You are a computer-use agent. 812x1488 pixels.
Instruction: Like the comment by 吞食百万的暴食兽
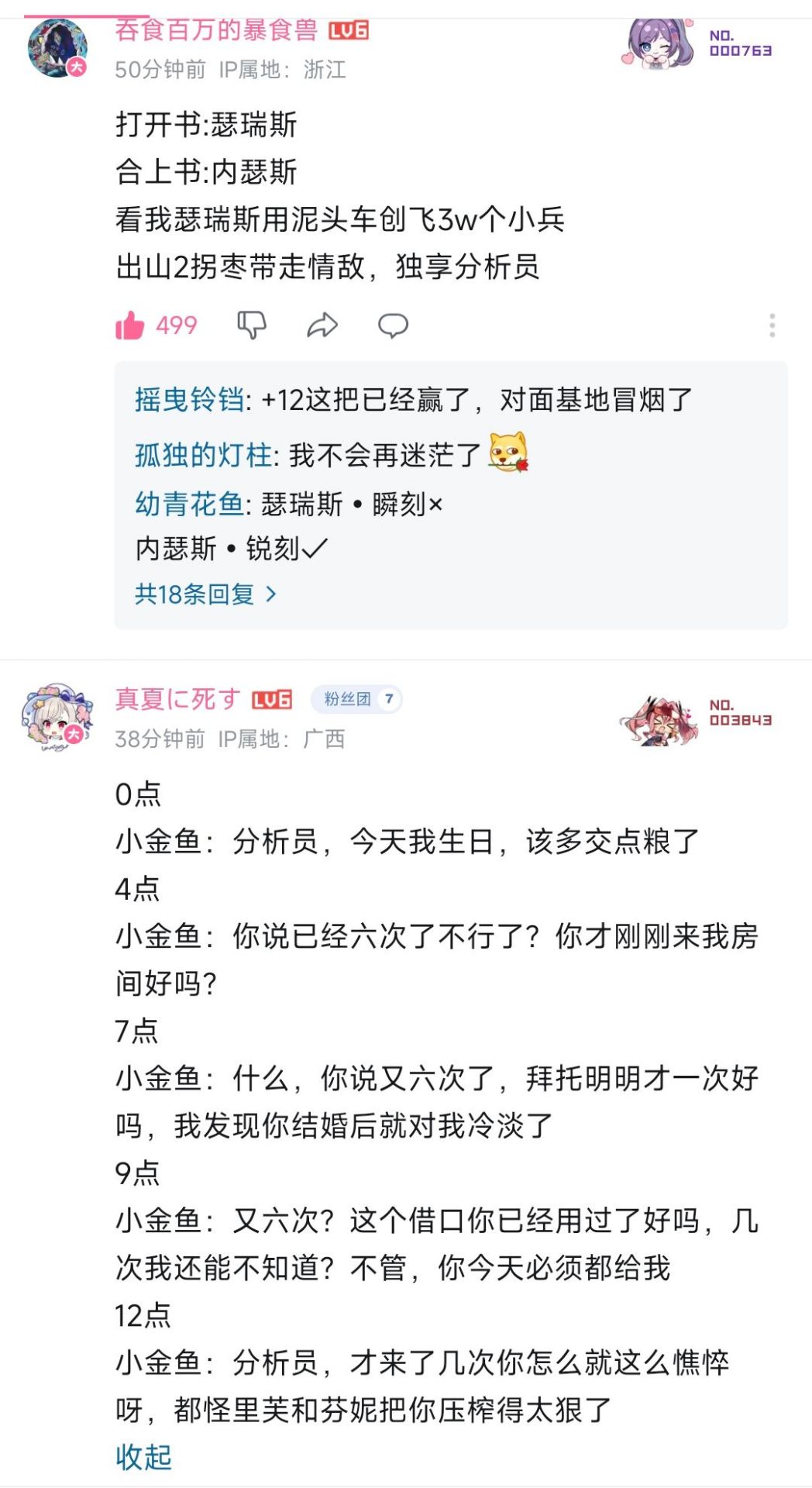pyautogui.click(x=130, y=325)
